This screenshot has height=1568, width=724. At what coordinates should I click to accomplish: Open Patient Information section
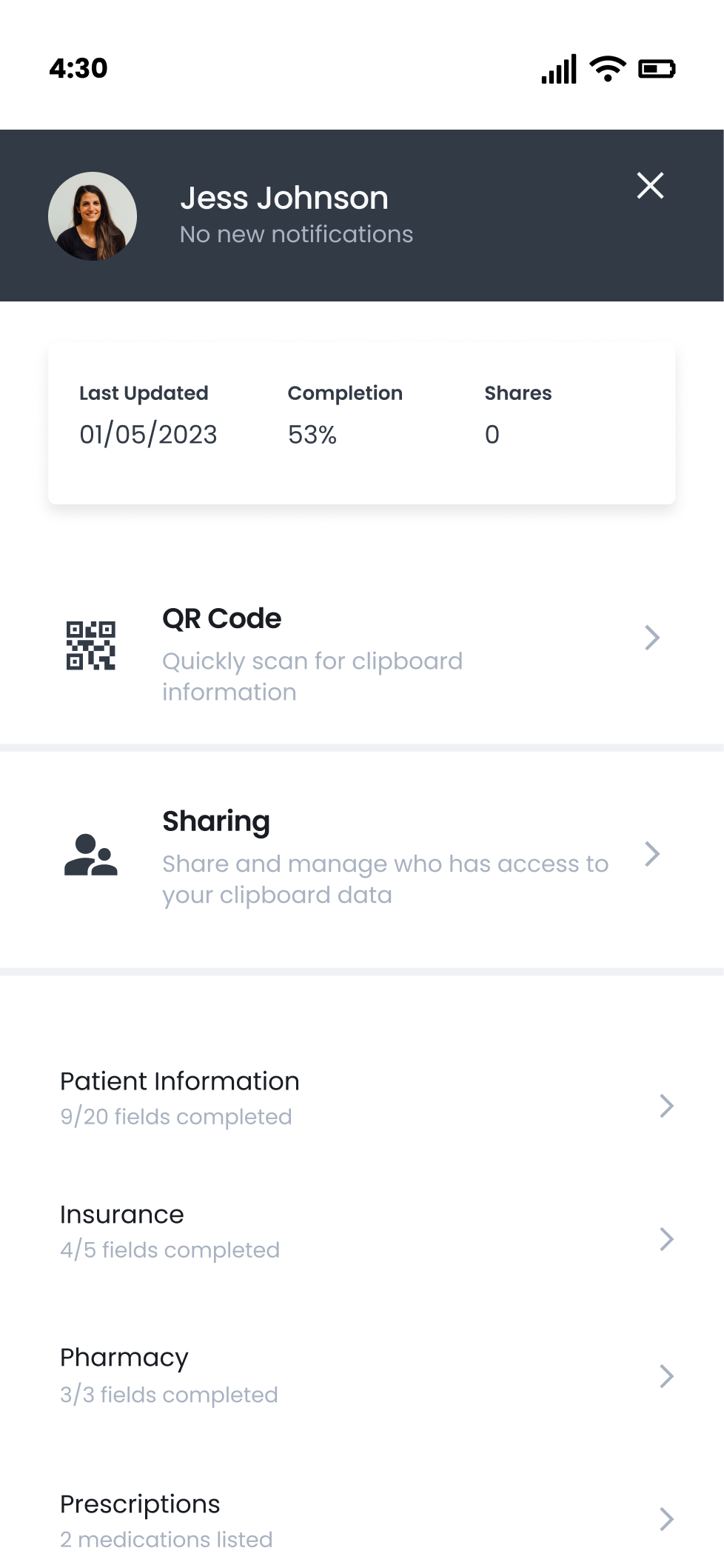click(x=361, y=1098)
